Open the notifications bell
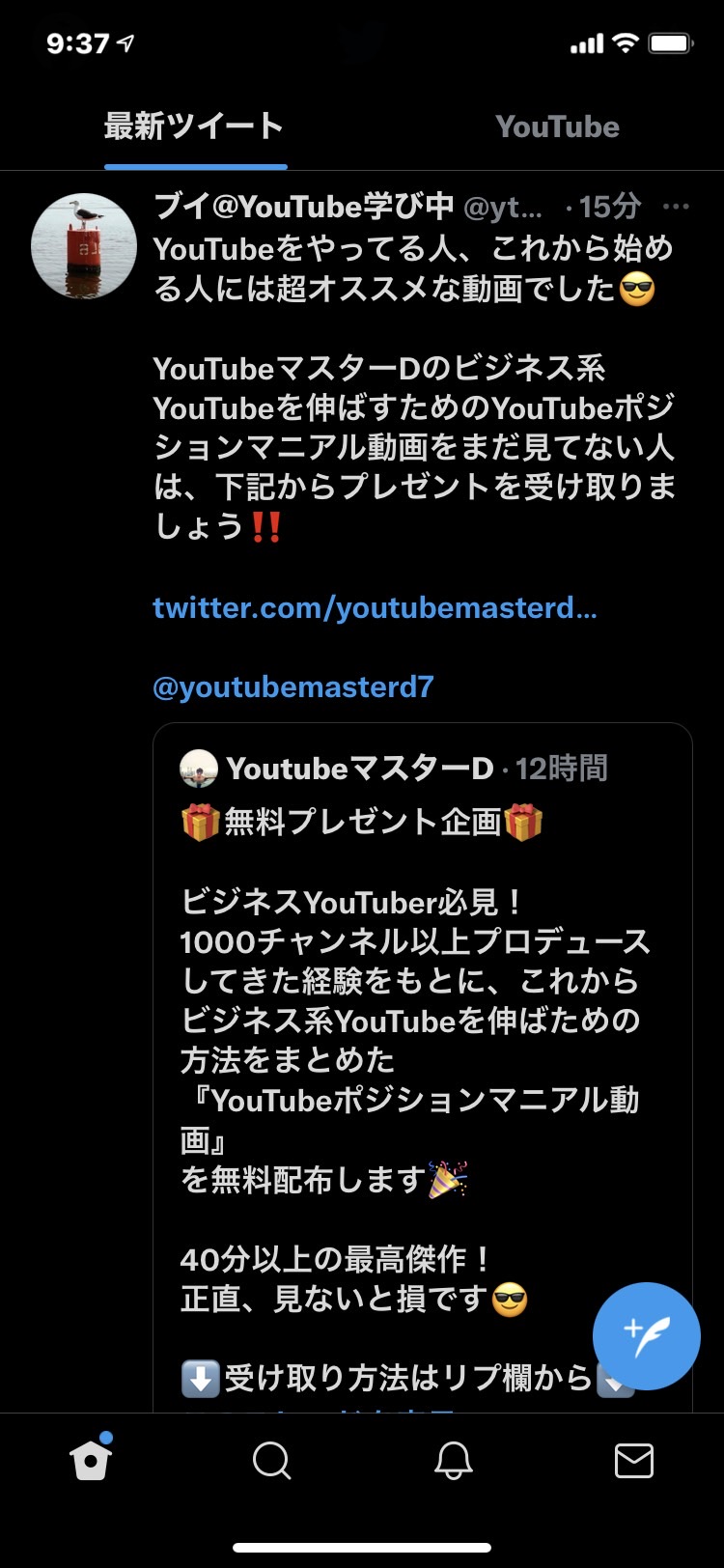The width and height of the screenshot is (724, 1568). [453, 1461]
